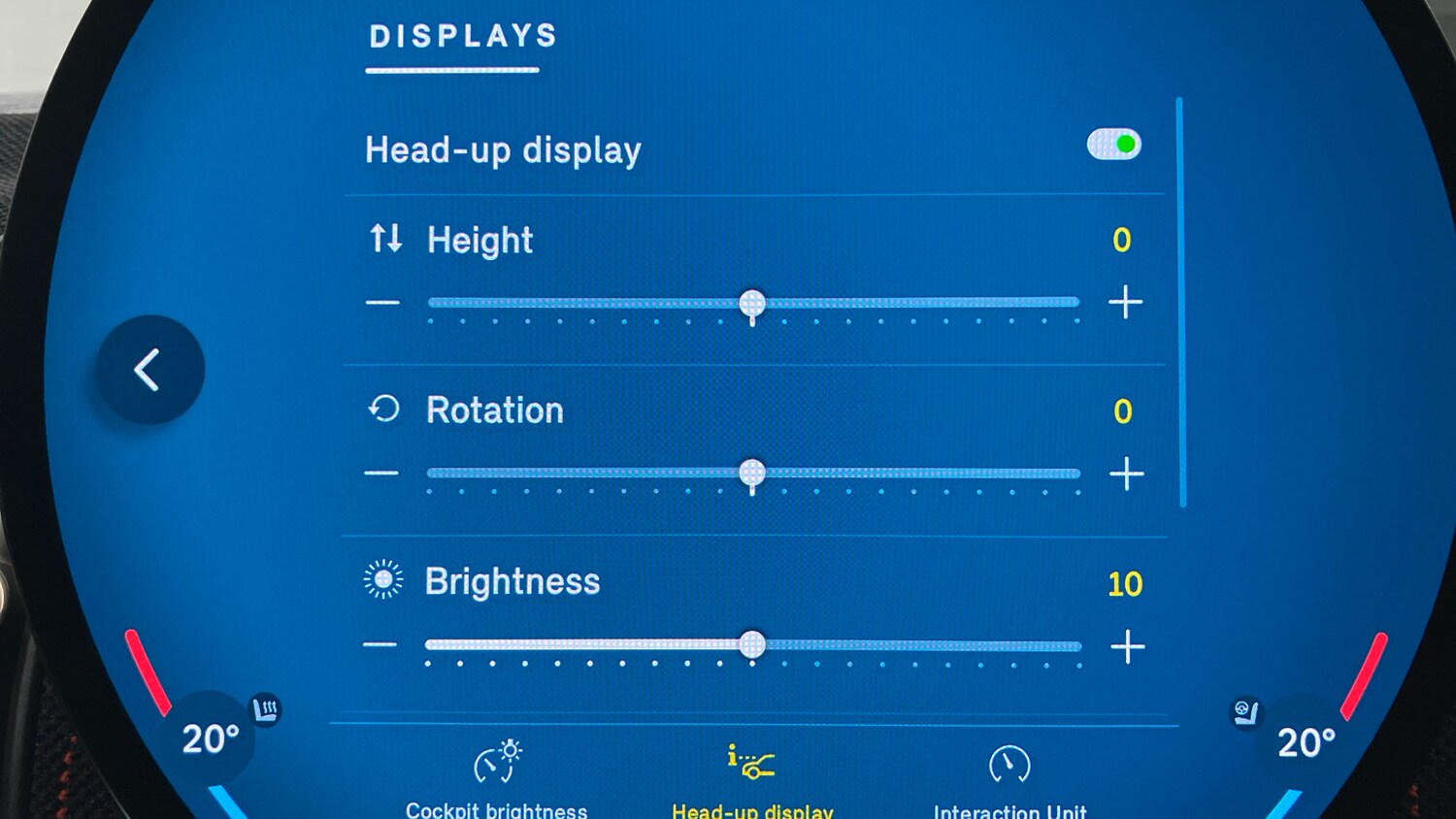Open driver's 20° temperature control

pyautogui.click(x=210, y=739)
